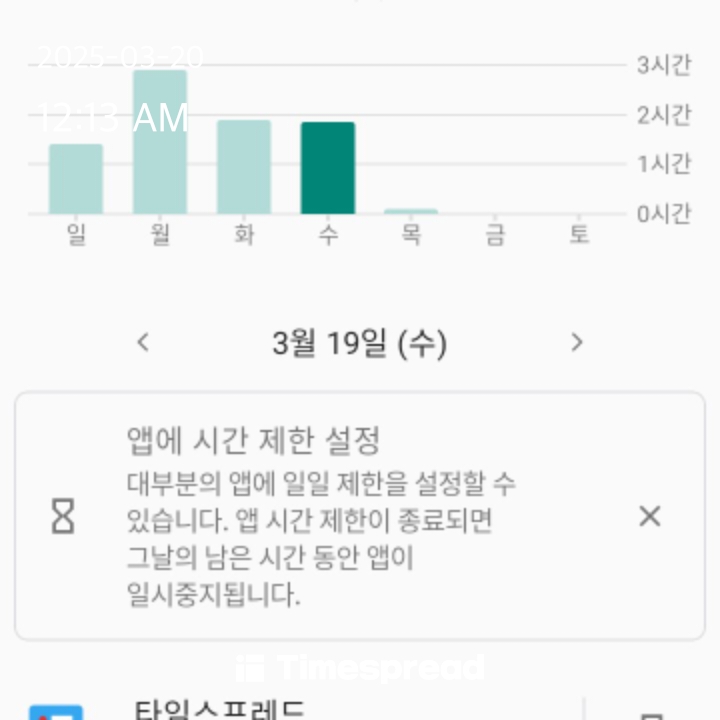
Task: Select Thursday's usage bar
Action: point(411,211)
